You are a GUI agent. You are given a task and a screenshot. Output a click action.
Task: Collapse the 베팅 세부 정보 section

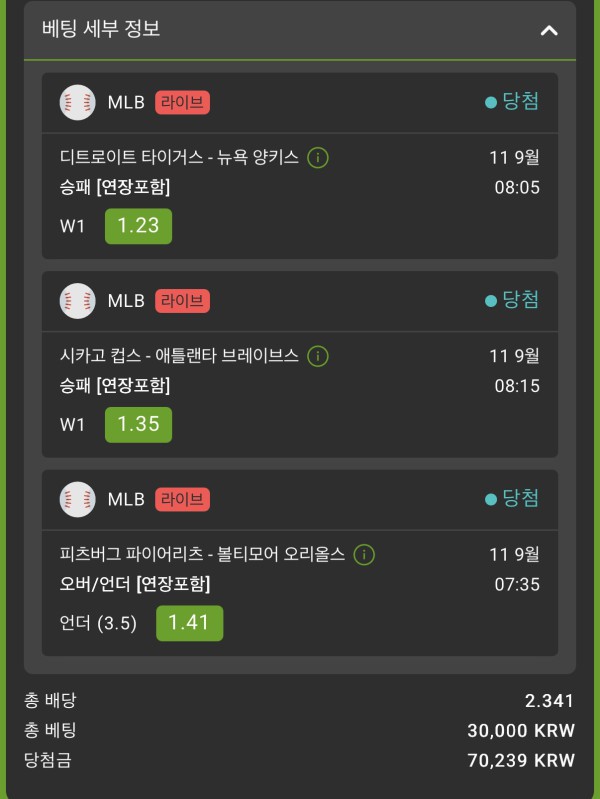click(548, 30)
